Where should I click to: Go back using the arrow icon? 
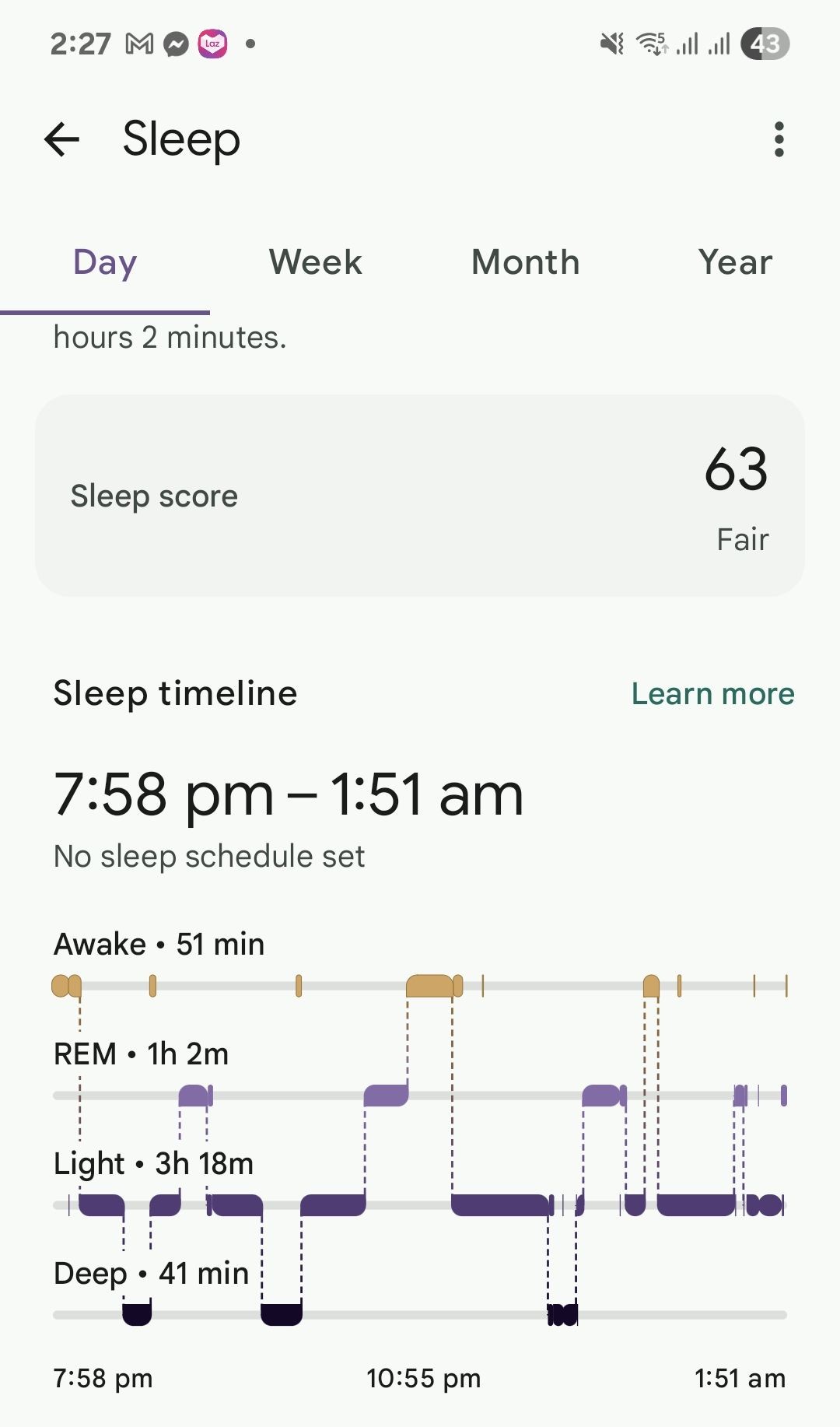coord(62,140)
